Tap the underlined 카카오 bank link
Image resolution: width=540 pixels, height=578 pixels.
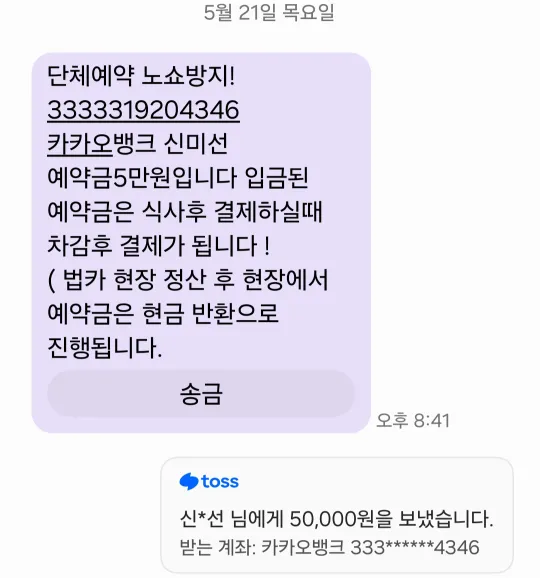coord(80,144)
